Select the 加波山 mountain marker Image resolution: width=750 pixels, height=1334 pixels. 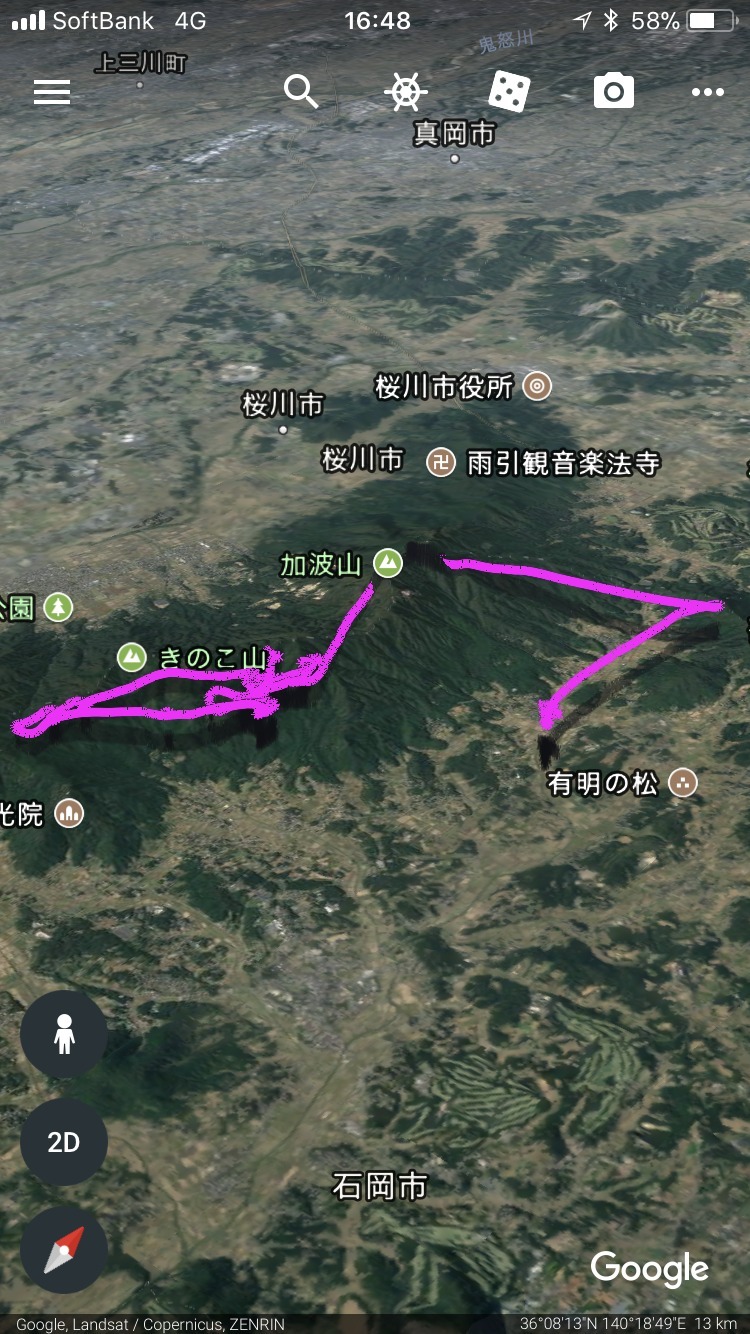tap(388, 563)
